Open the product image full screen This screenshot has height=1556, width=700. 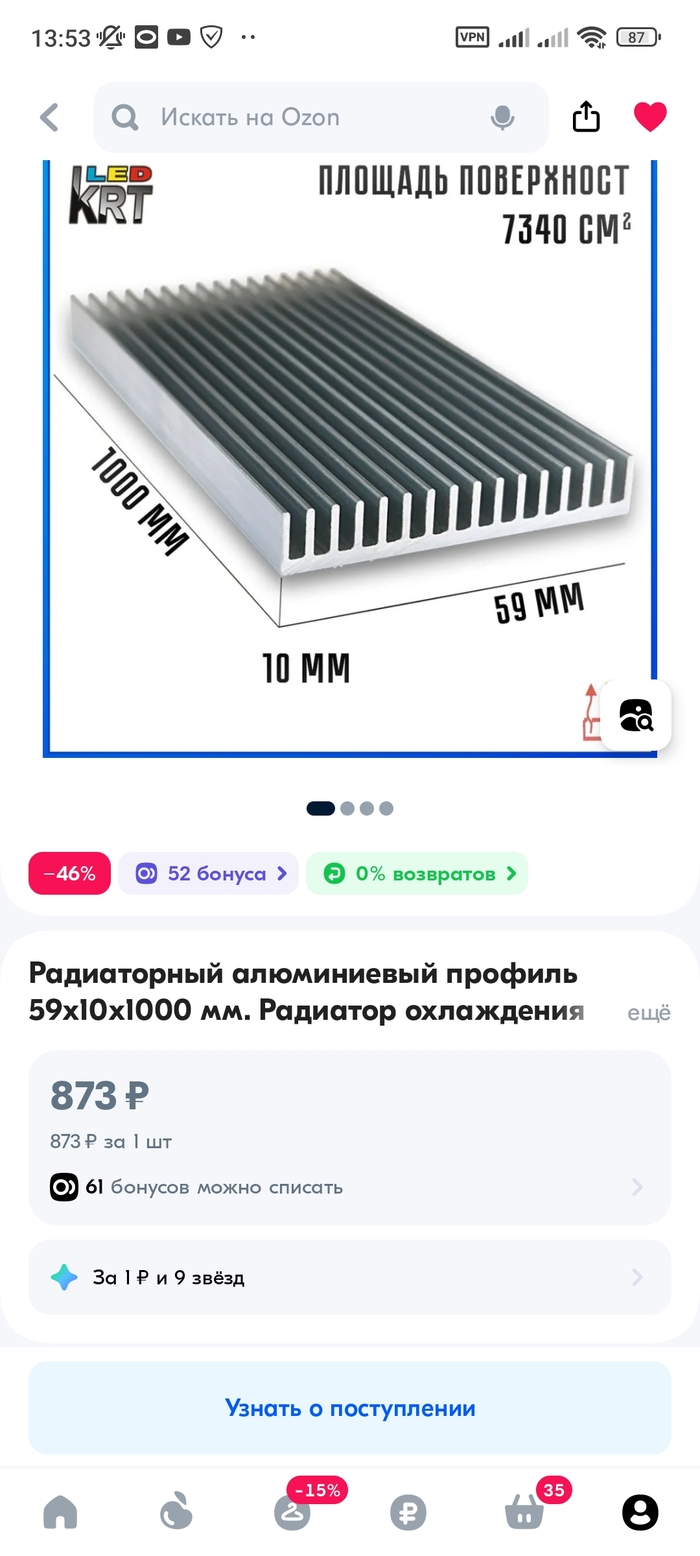point(350,450)
